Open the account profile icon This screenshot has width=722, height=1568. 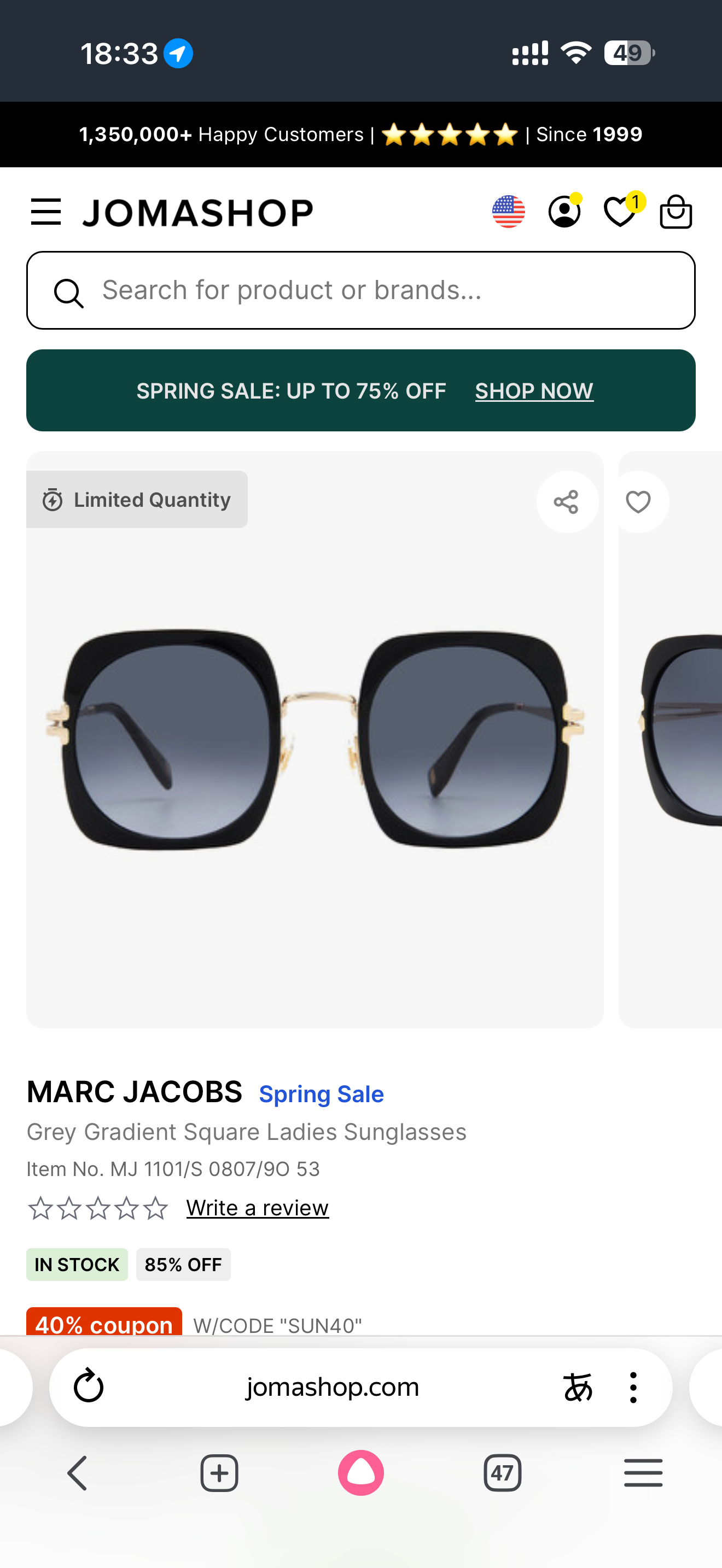[x=564, y=212]
